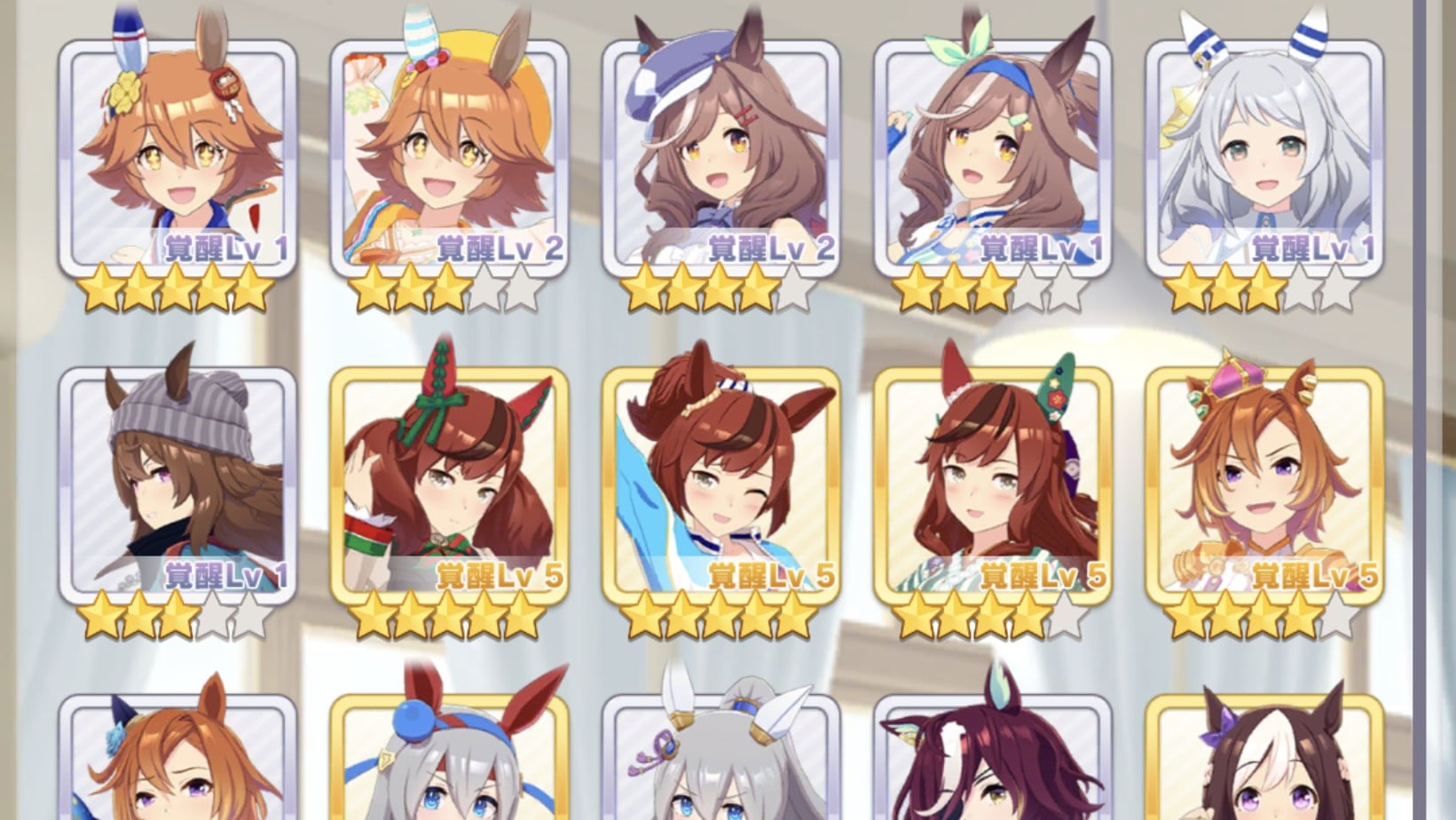Choose the brown-haired girl in purple beret

720,160
